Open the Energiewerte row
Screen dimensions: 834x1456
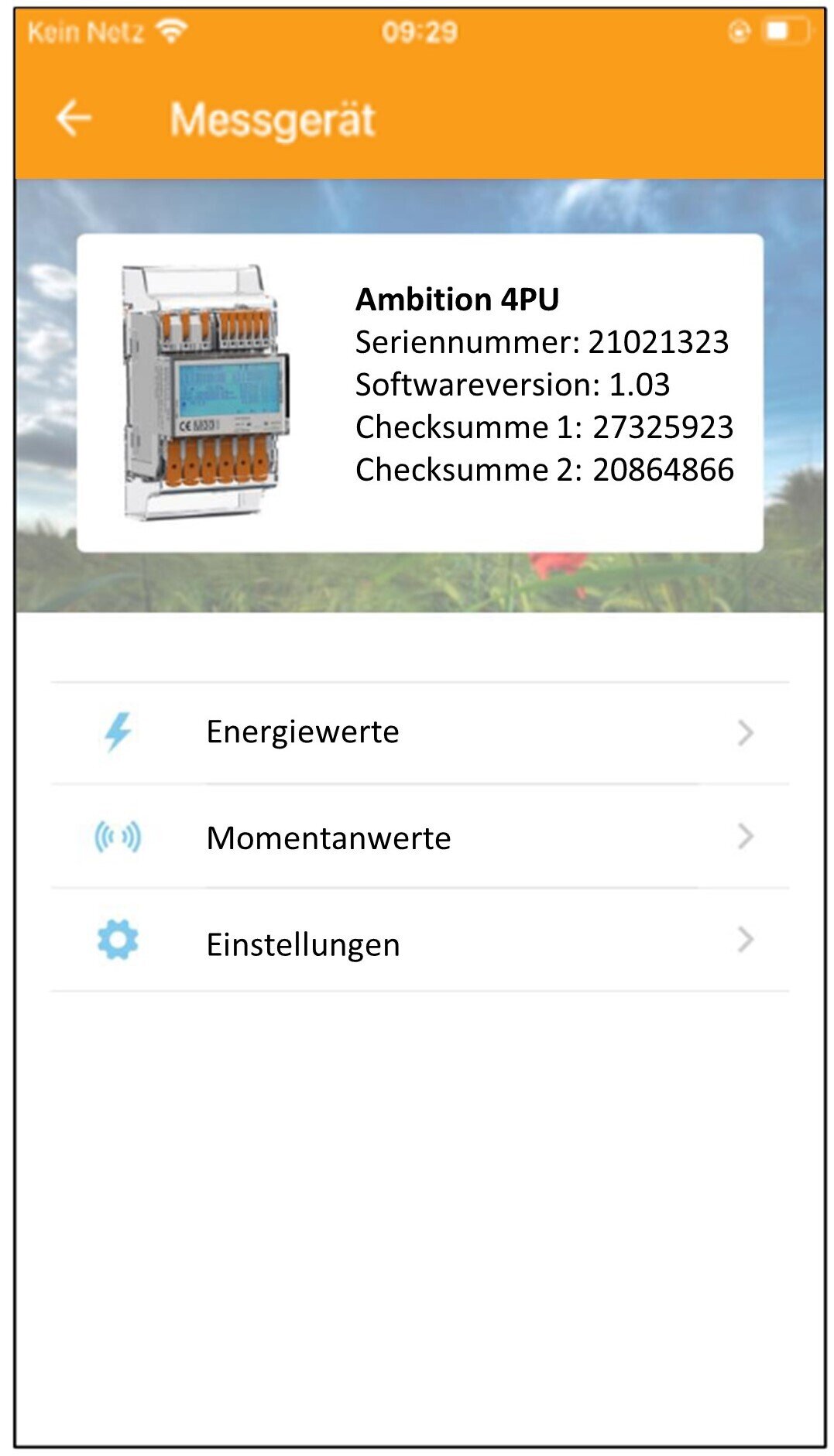[x=419, y=732]
